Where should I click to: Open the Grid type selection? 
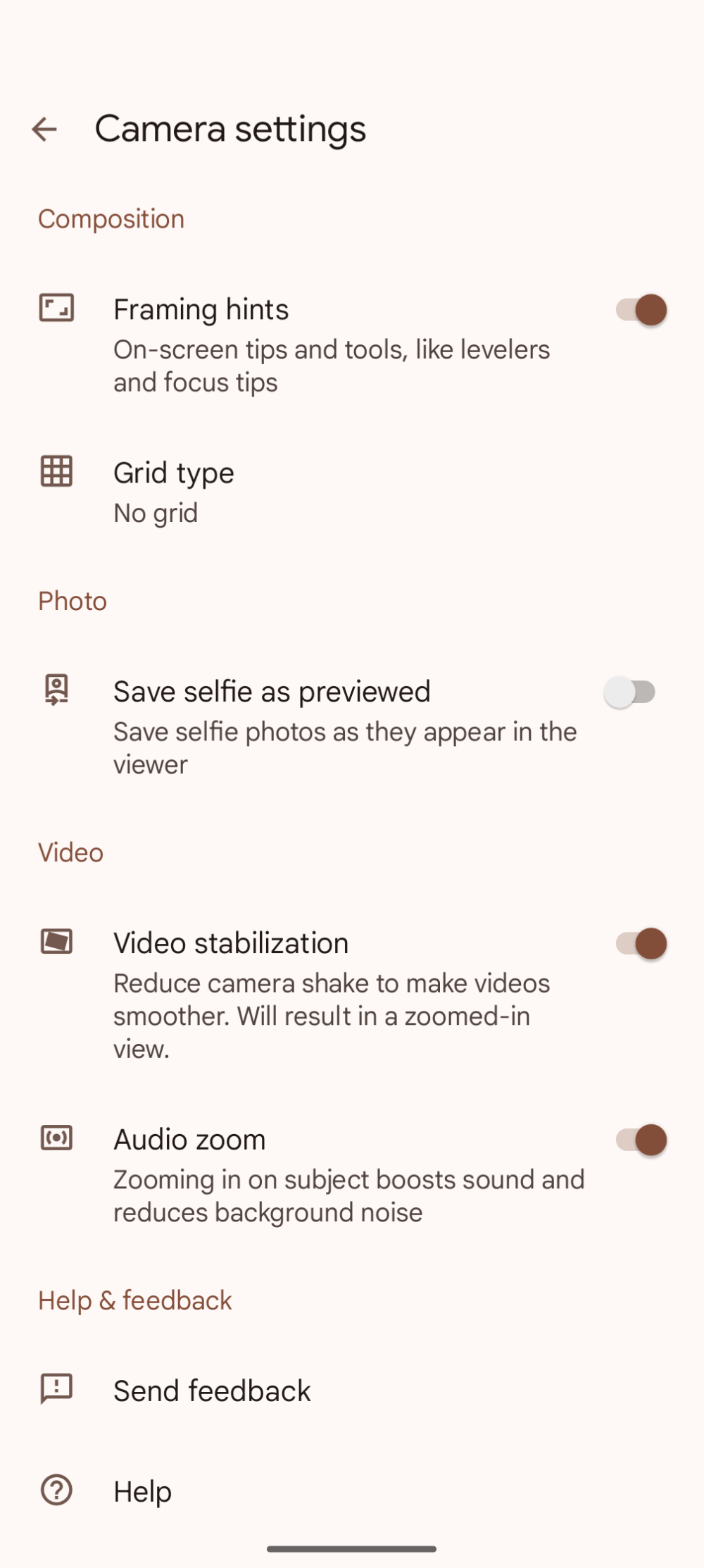(x=282, y=490)
